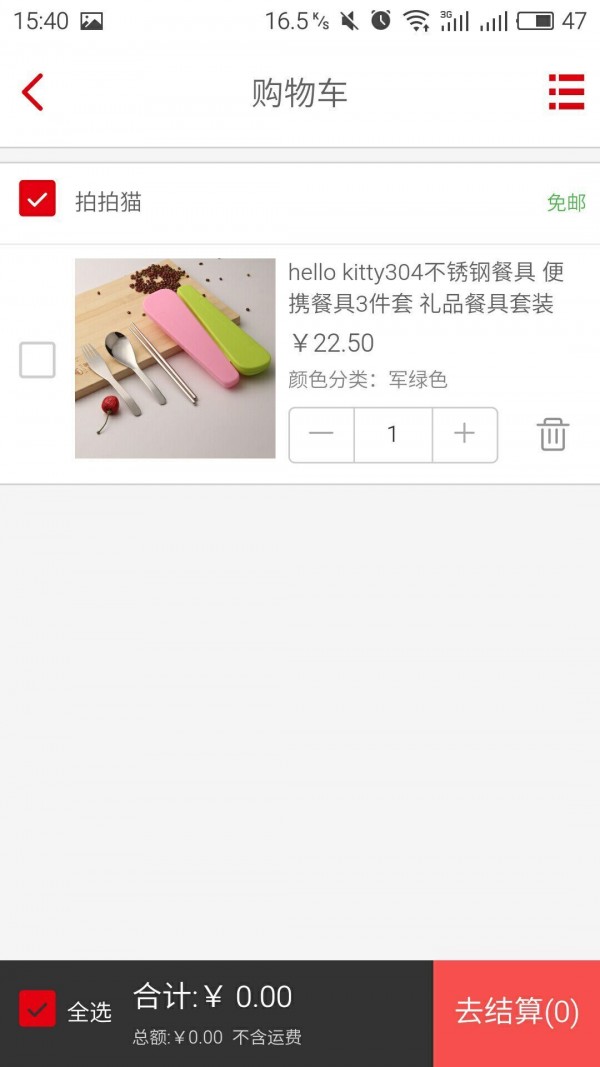The height and width of the screenshot is (1067, 600).
Task: Tap 去结算 to check out
Action: point(516,1012)
